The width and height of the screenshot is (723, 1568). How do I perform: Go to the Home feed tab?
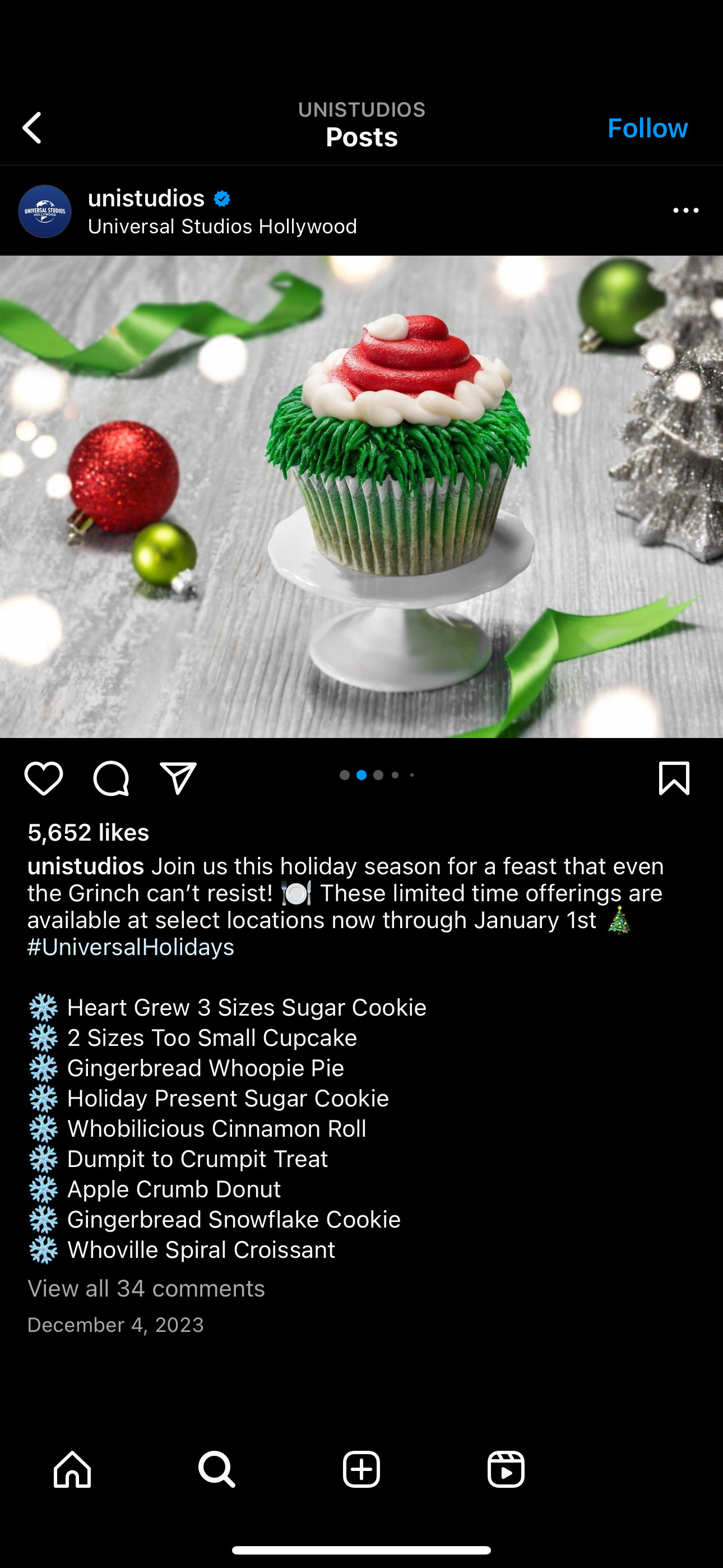coord(72,1469)
